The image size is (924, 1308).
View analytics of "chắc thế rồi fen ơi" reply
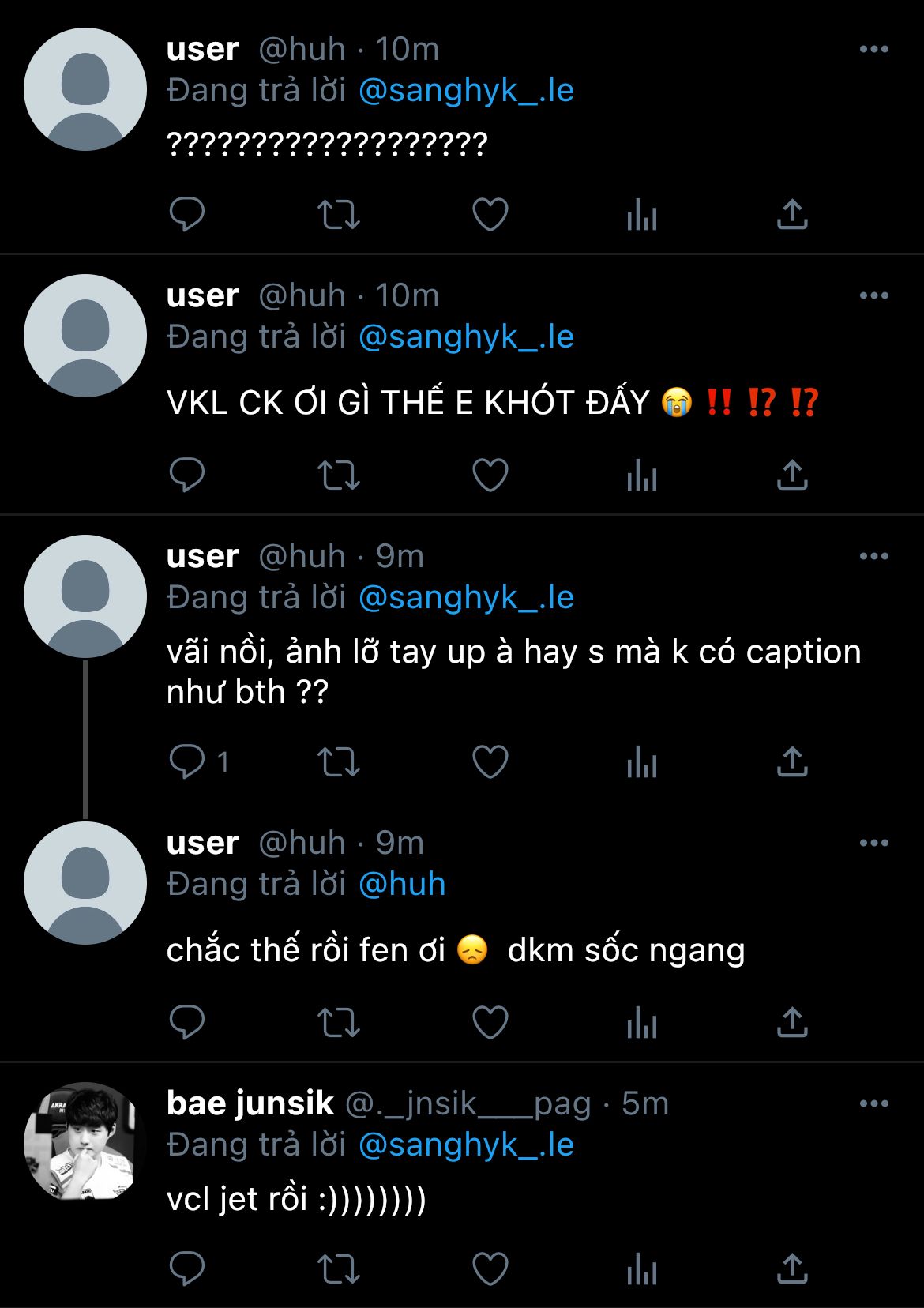click(x=641, y=1022)
